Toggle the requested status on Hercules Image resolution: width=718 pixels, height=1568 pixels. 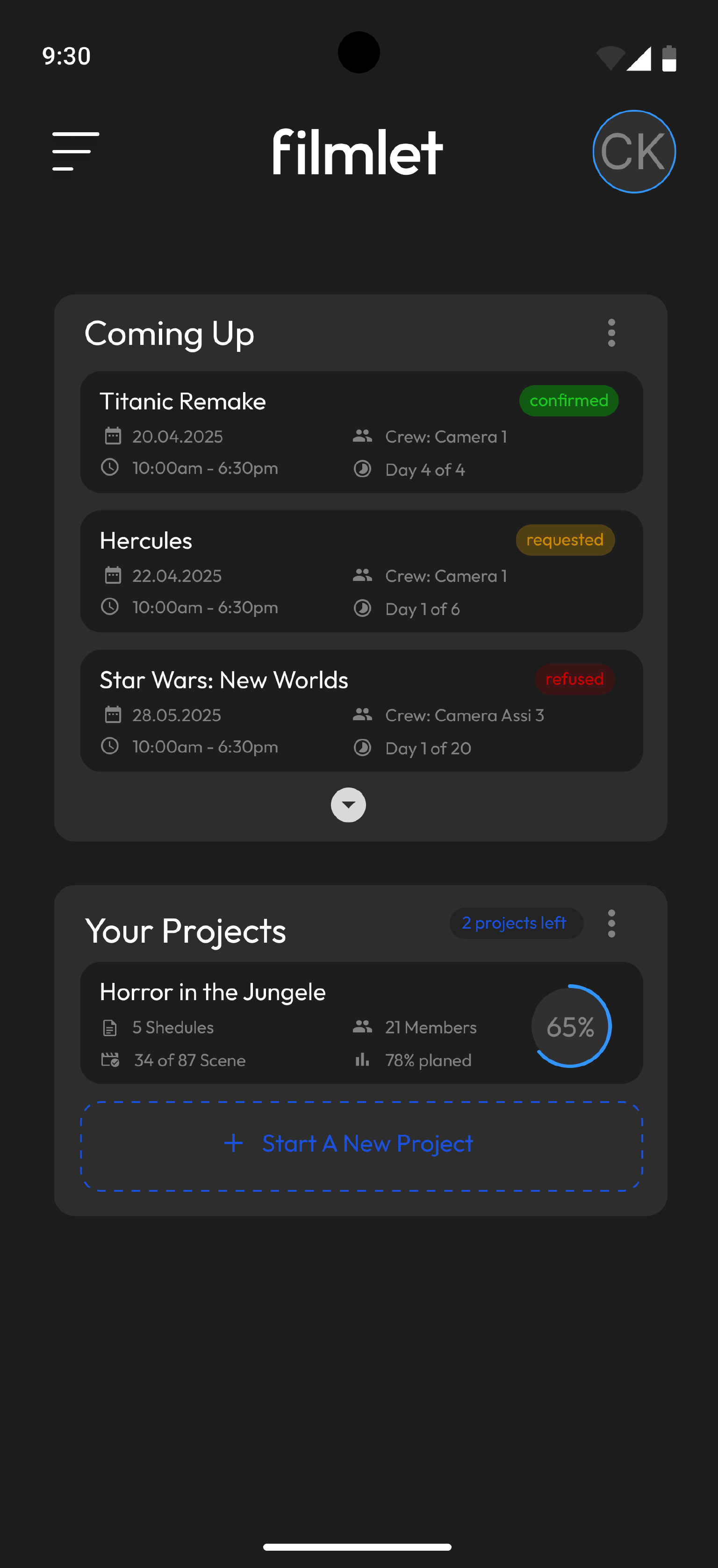(x=565, y=540)
